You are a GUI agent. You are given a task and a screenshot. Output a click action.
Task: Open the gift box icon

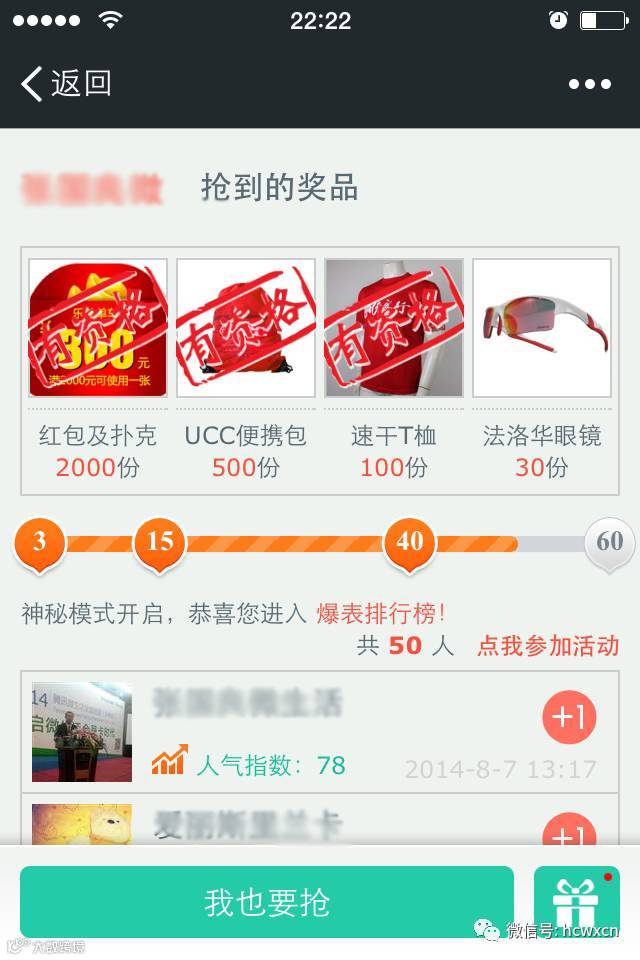(x=576, y=902)
